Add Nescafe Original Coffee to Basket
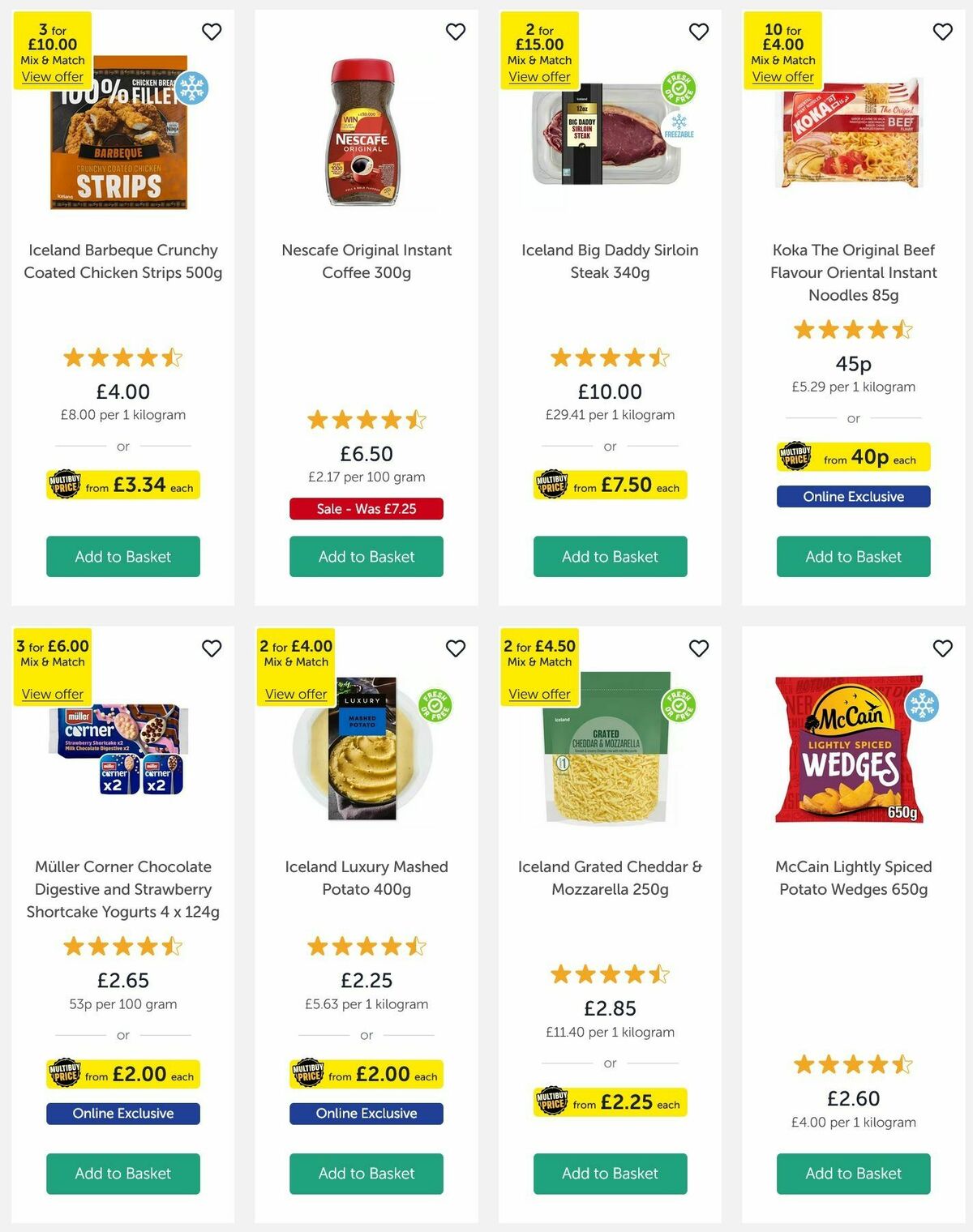 [366, 557]
